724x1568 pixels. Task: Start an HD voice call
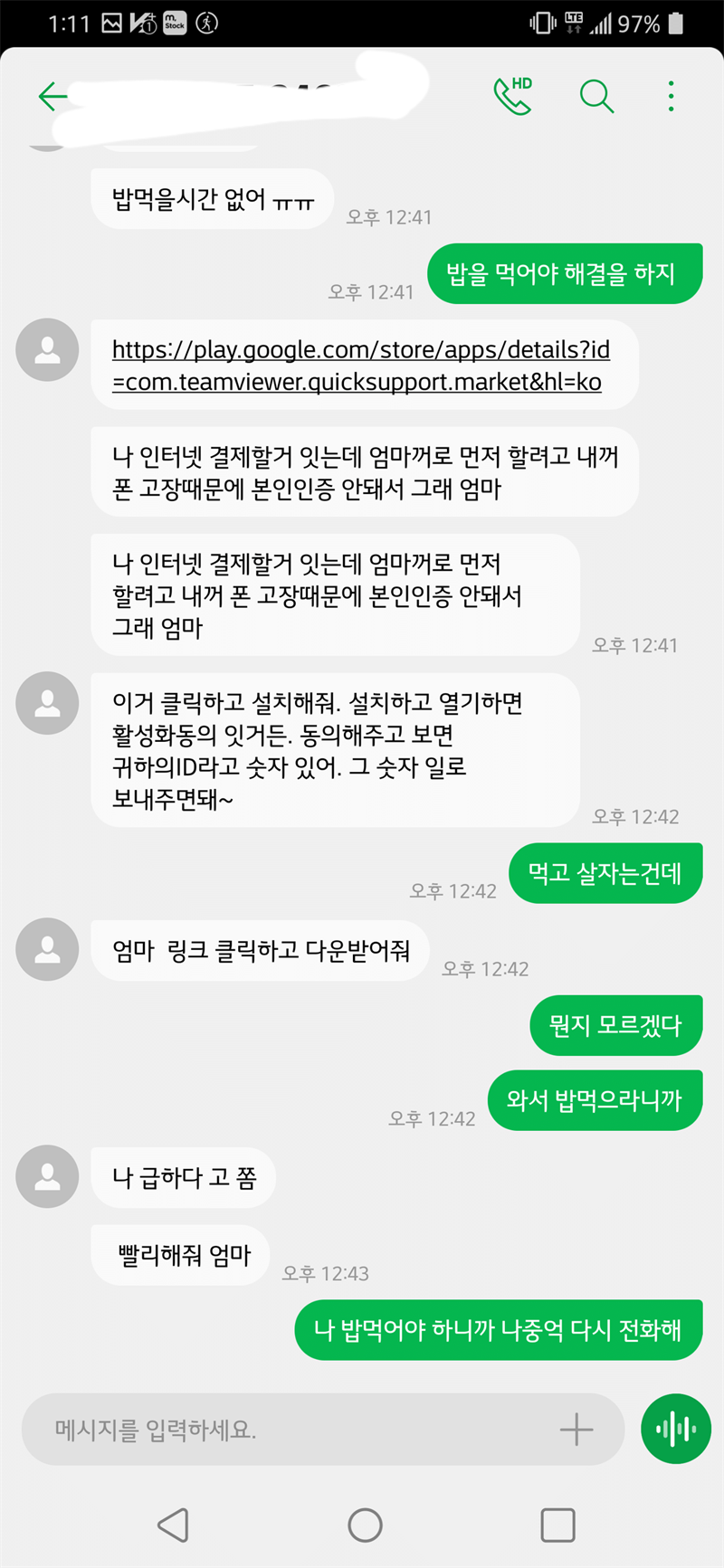point(512,96)
